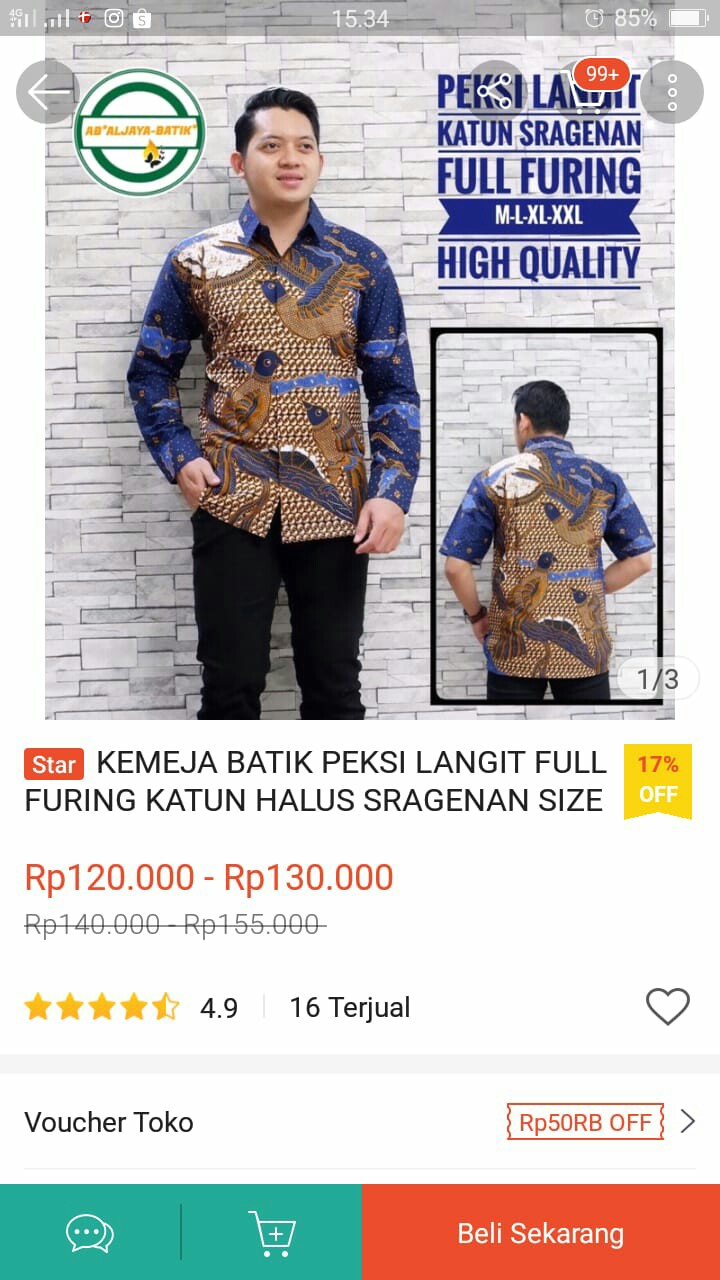Screen dimensions: 720x1280
Task: Toggle the Star seller badge filter
Action: (x=52, y=763)
